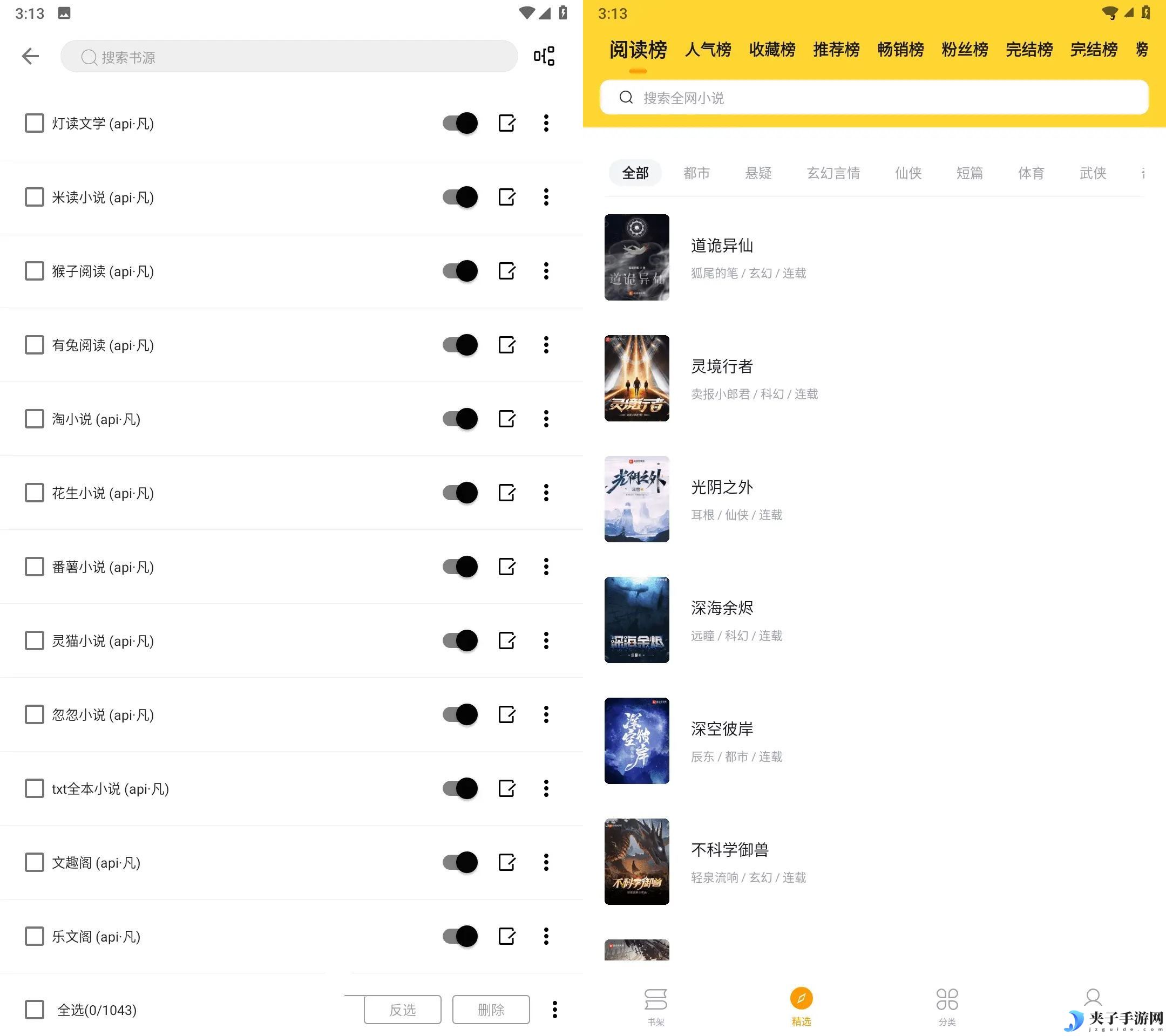Switch to the 人气榜 ranking tab
The height and width of the screenshot is (1036, 1166).
pyautogui.click(x=707, y=50)
